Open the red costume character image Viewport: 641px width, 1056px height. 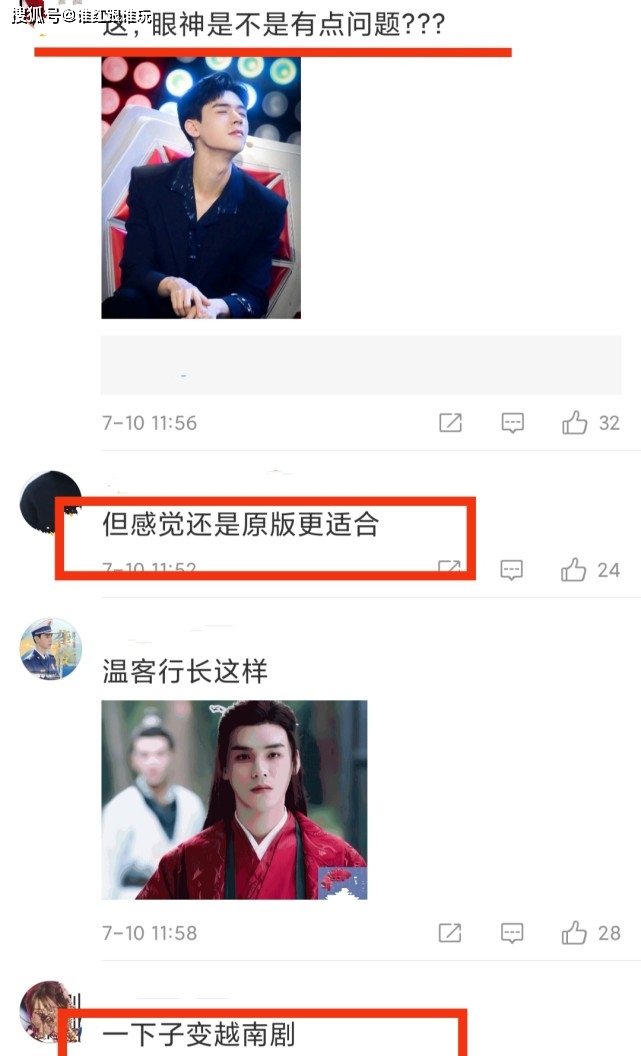tap(234, 799)
